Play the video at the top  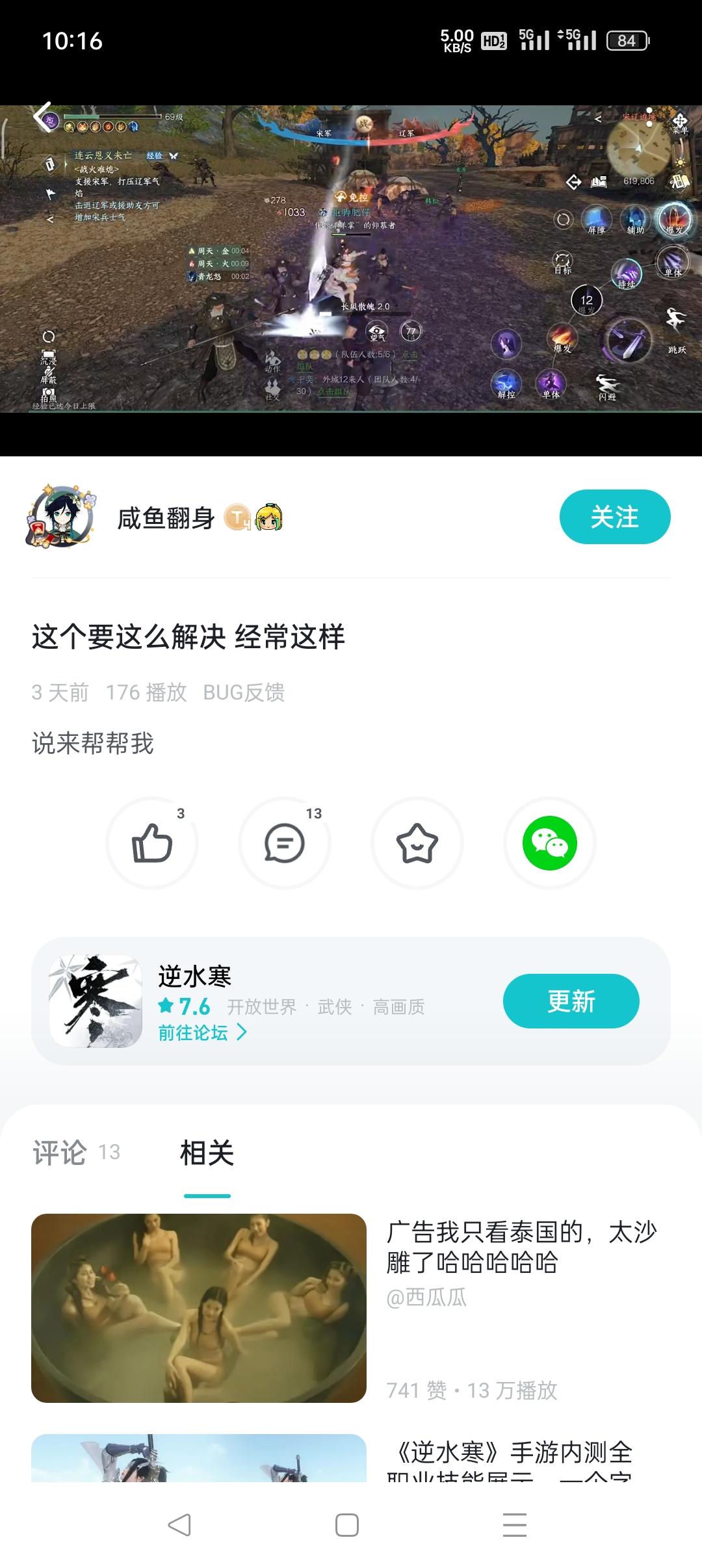coord(351,259)
